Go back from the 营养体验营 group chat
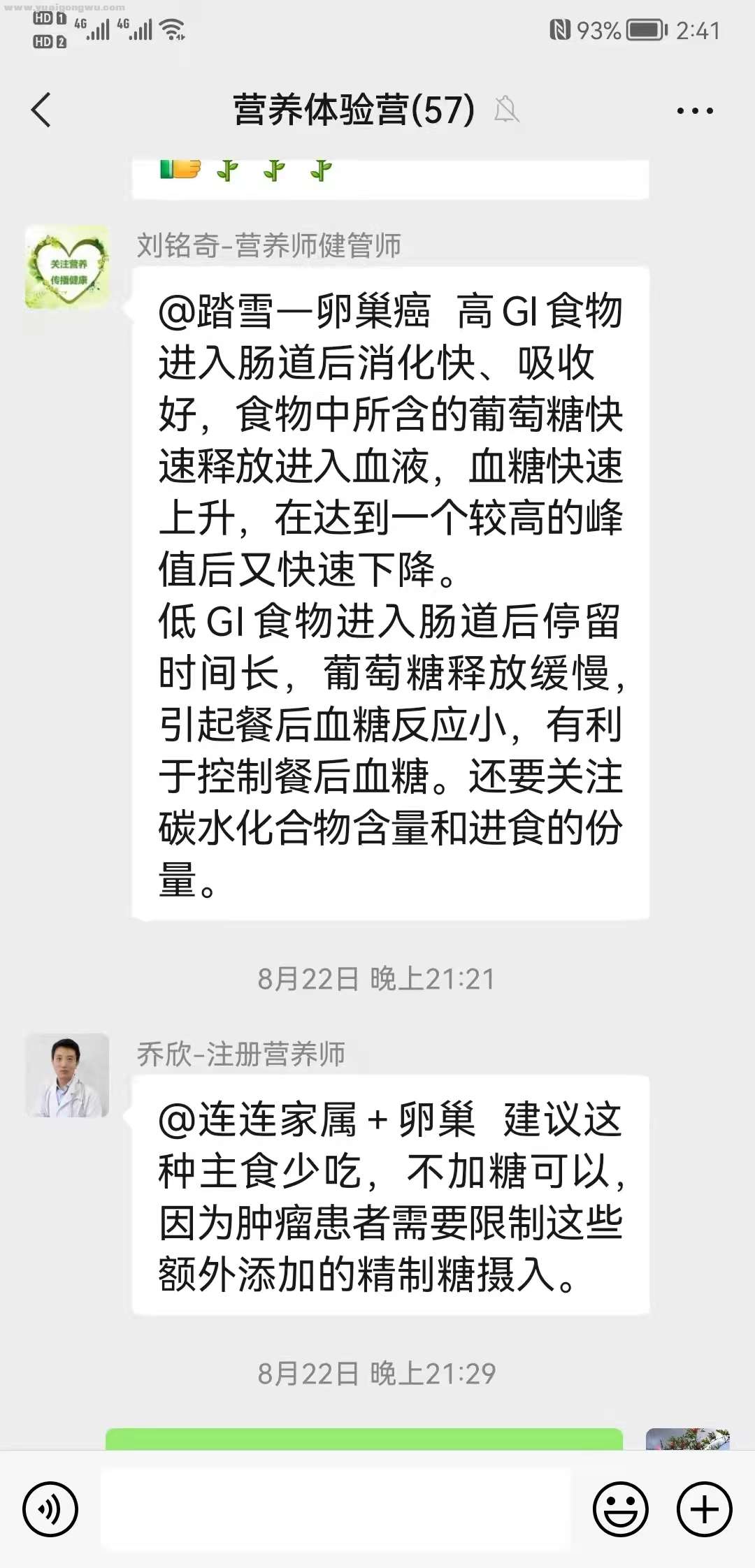This screenshot has width=755, height=1568. pyautogui.click(x=41, y=110)
